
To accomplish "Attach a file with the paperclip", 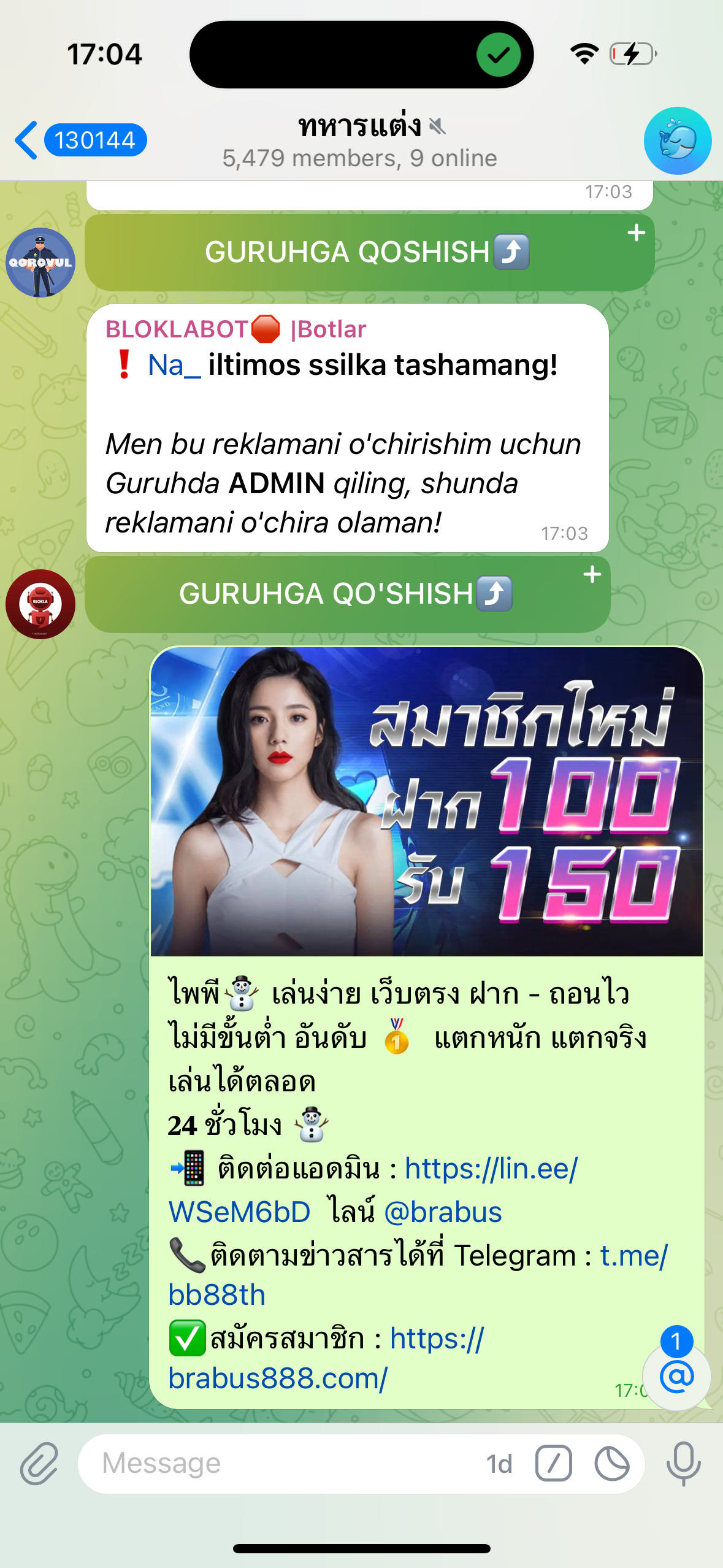I will pyautogui.click(x=39, y=1464).
